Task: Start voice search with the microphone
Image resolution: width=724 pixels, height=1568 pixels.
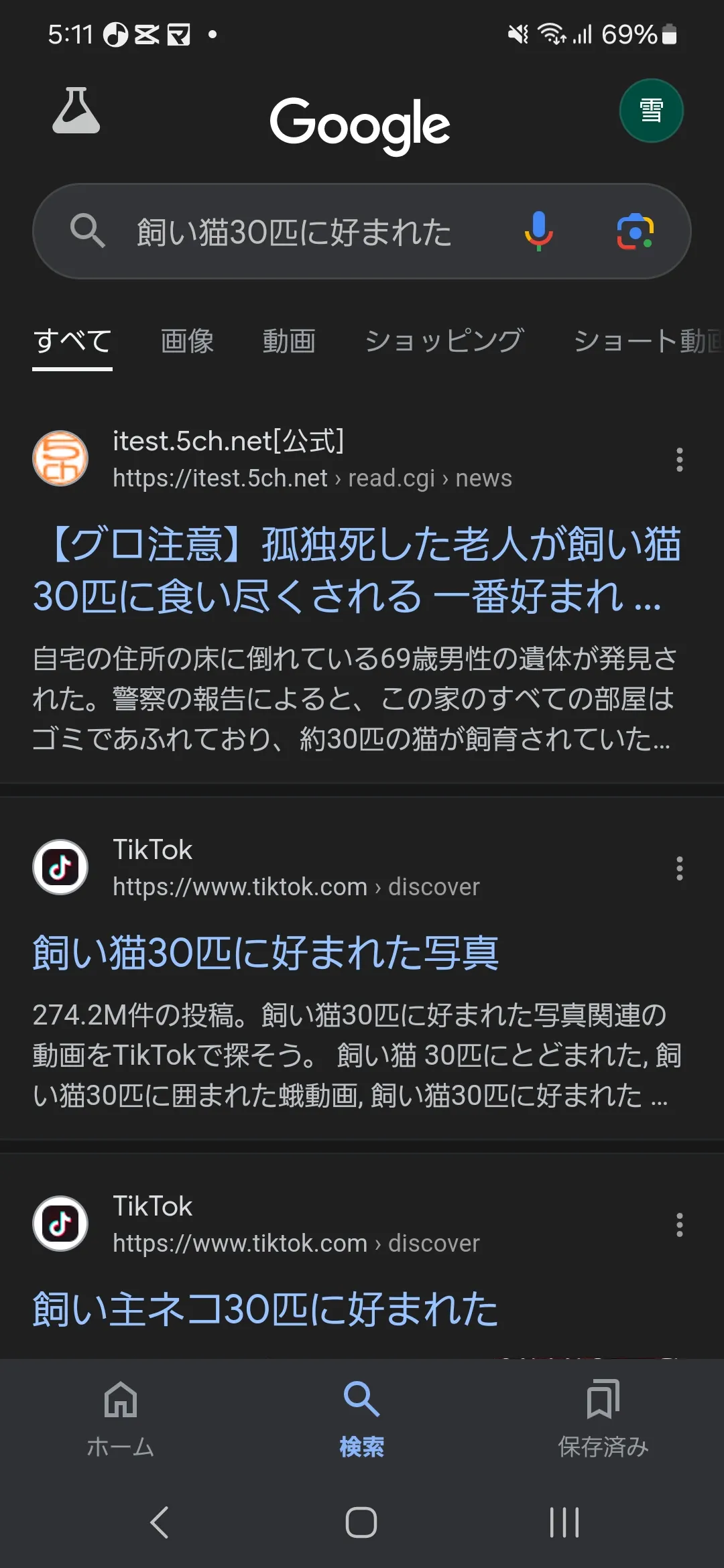Action: click(x=538, y=231)
